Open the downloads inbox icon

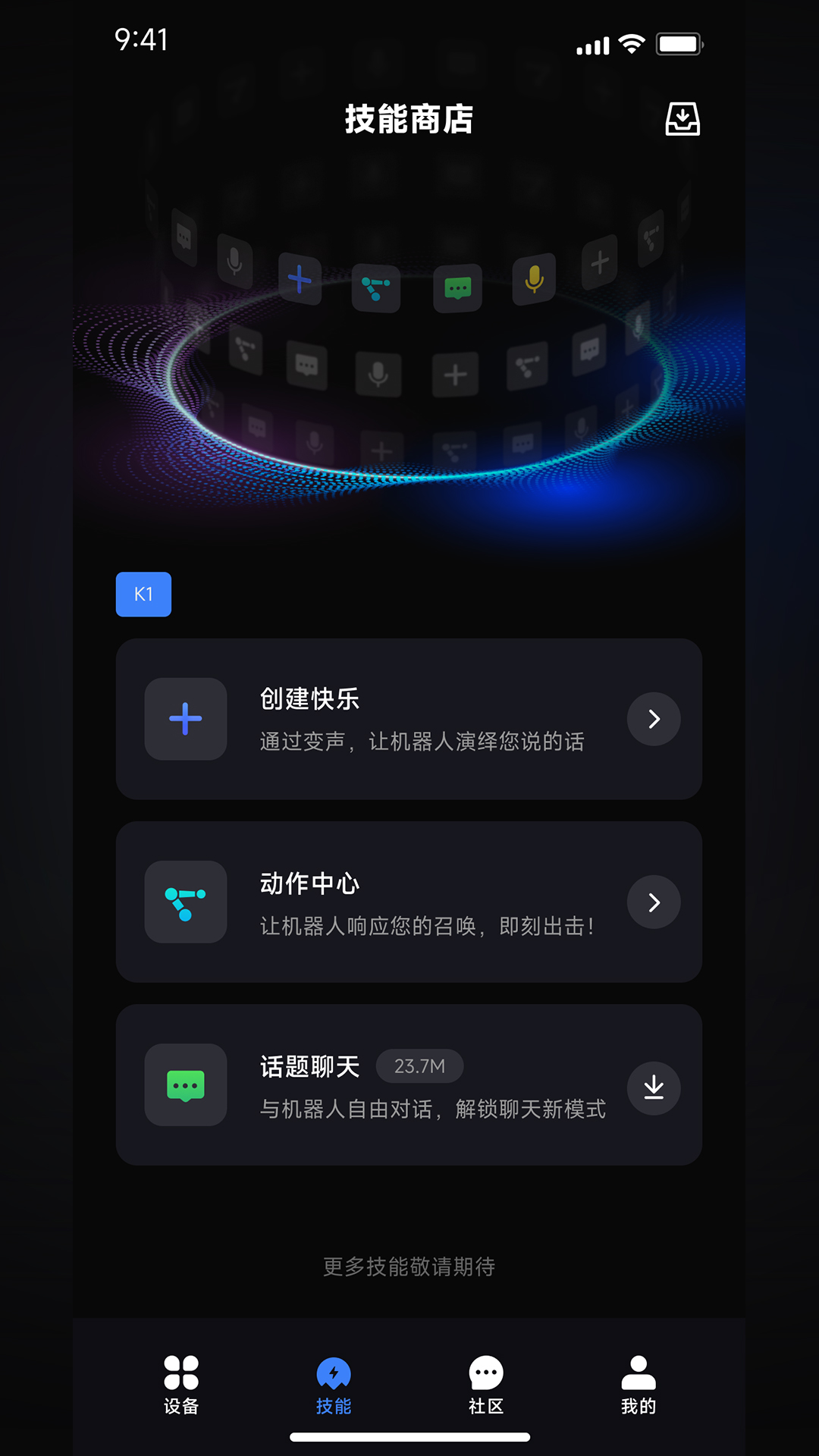682,119
